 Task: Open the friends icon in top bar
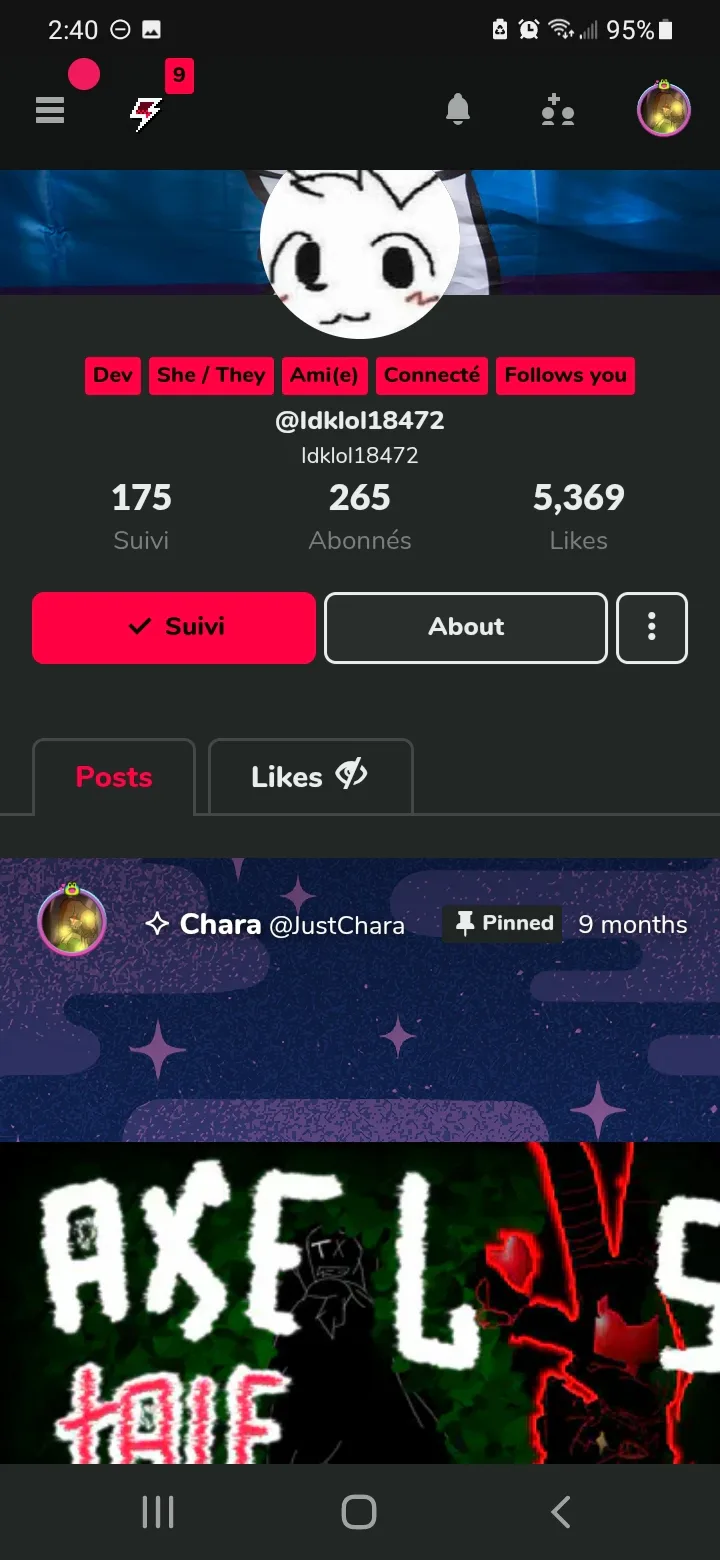coord(558,110)
